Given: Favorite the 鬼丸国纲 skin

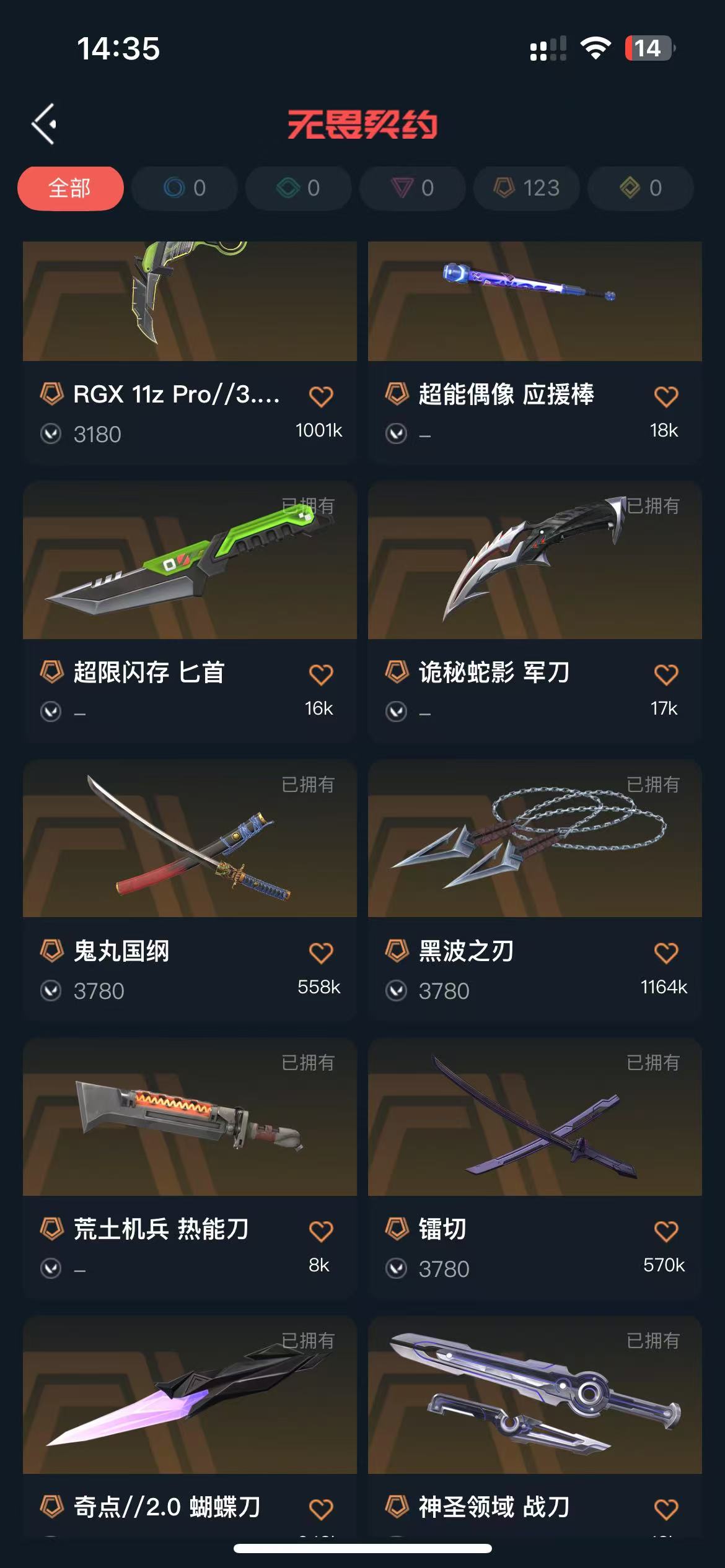Looking at the screenshot, I should pyautogui.click(x=321, y=952).
